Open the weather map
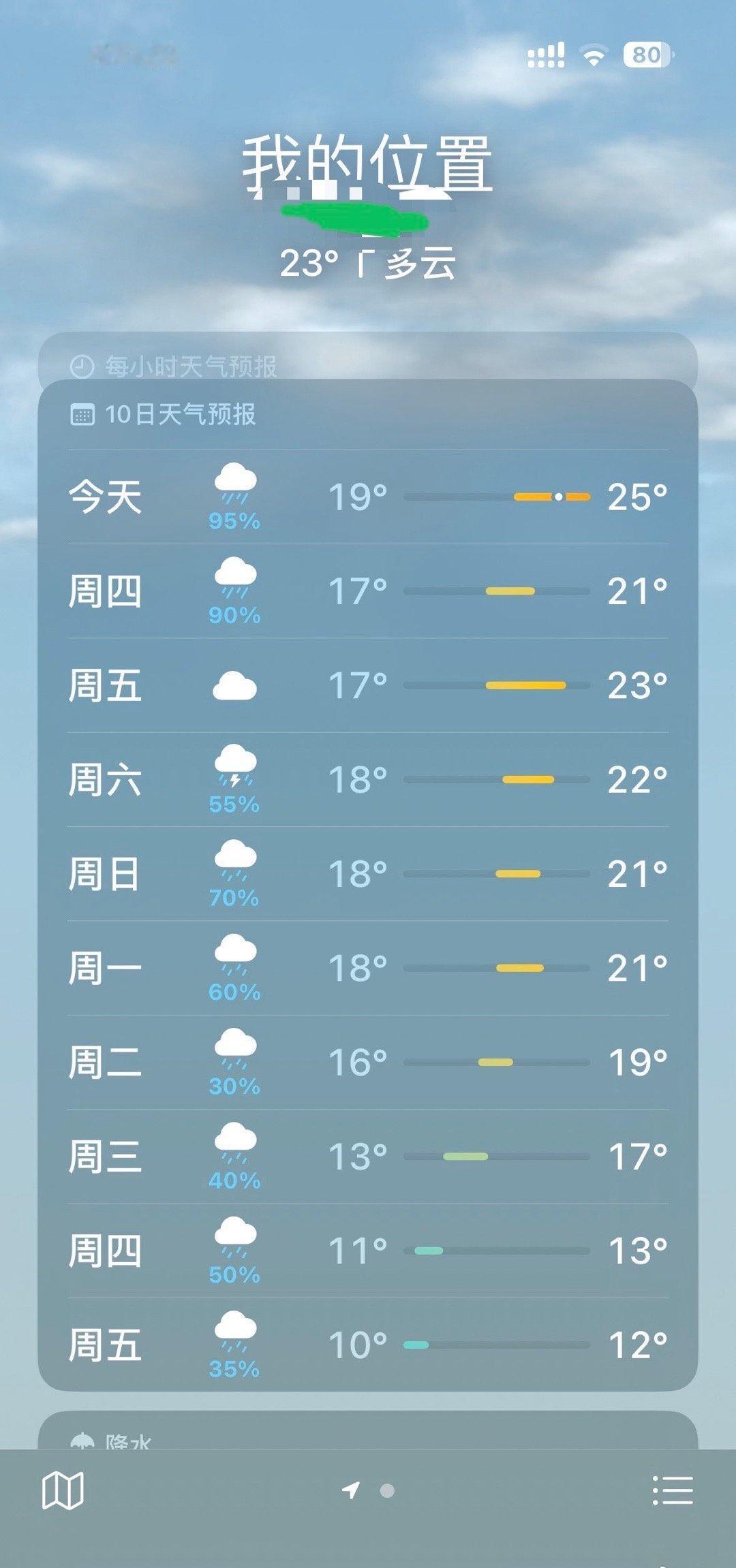This screenshot has width=736, height=1568. (x=63, y=1490)
